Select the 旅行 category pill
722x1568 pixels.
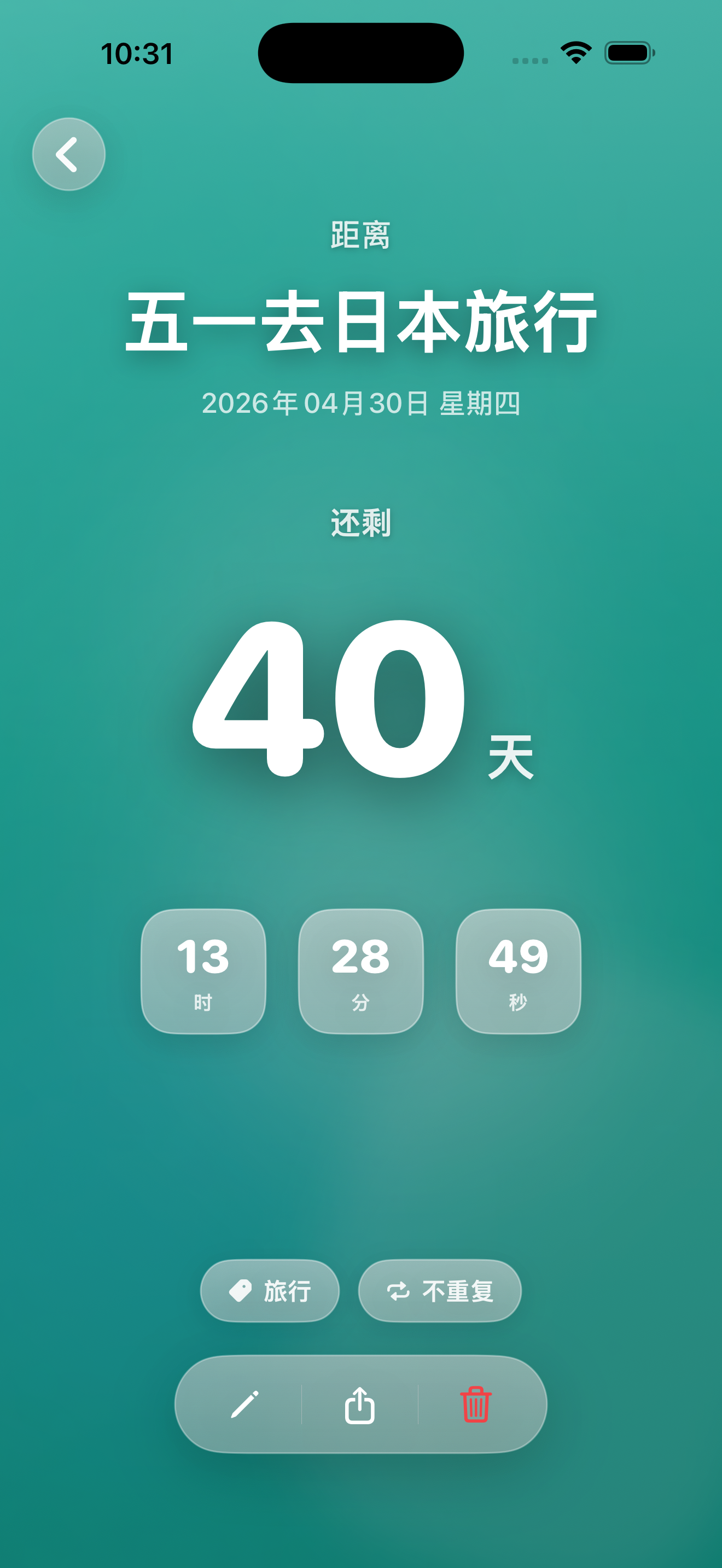pyautogui.click(x=270, y=1290)
